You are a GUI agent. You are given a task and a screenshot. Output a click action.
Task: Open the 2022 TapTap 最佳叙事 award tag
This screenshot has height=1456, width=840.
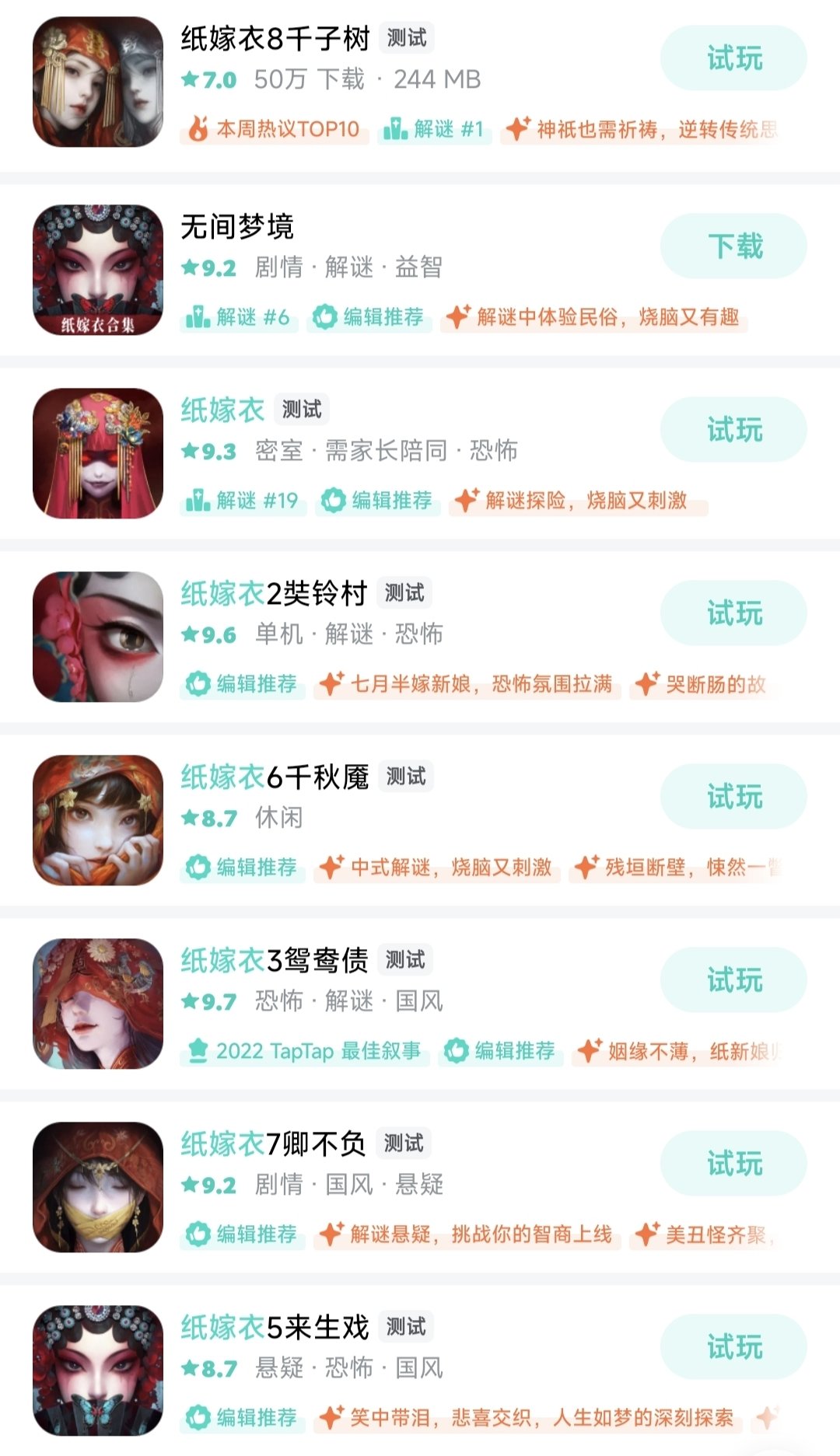coord(305,1051)
